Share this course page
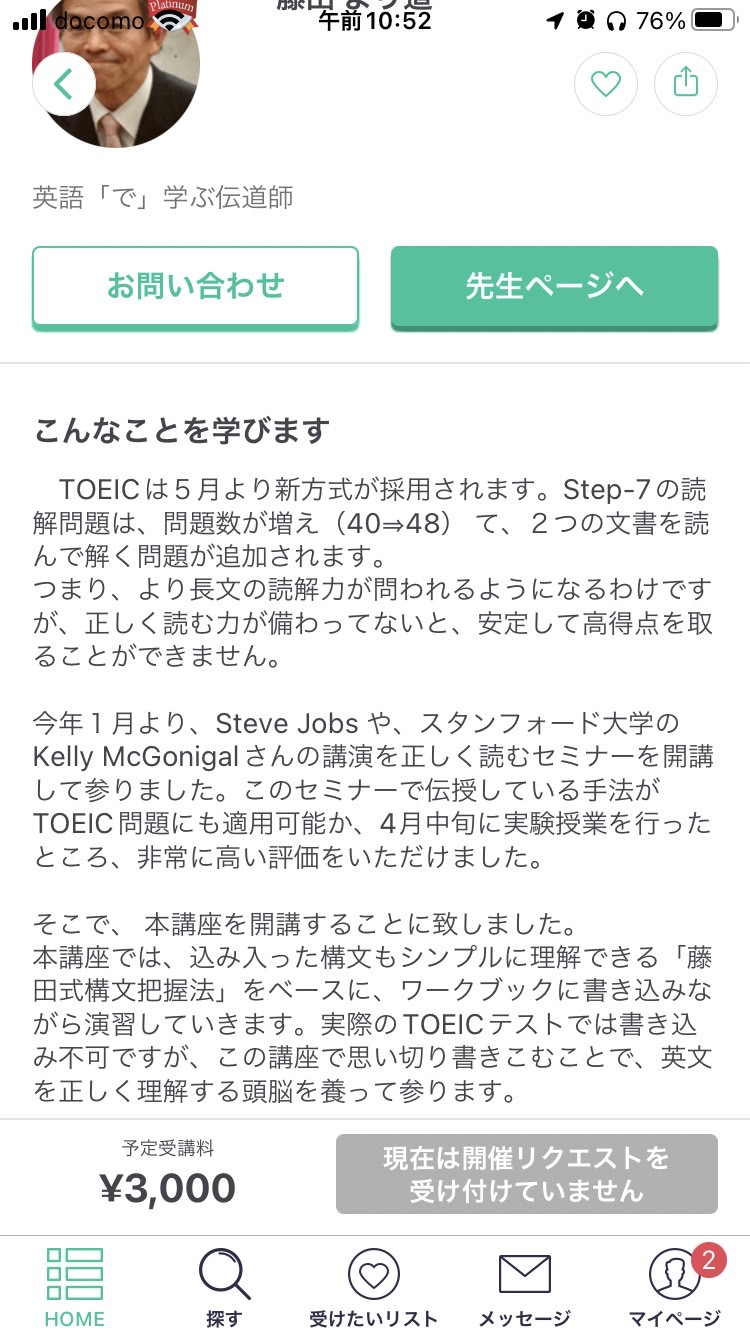 686,83
